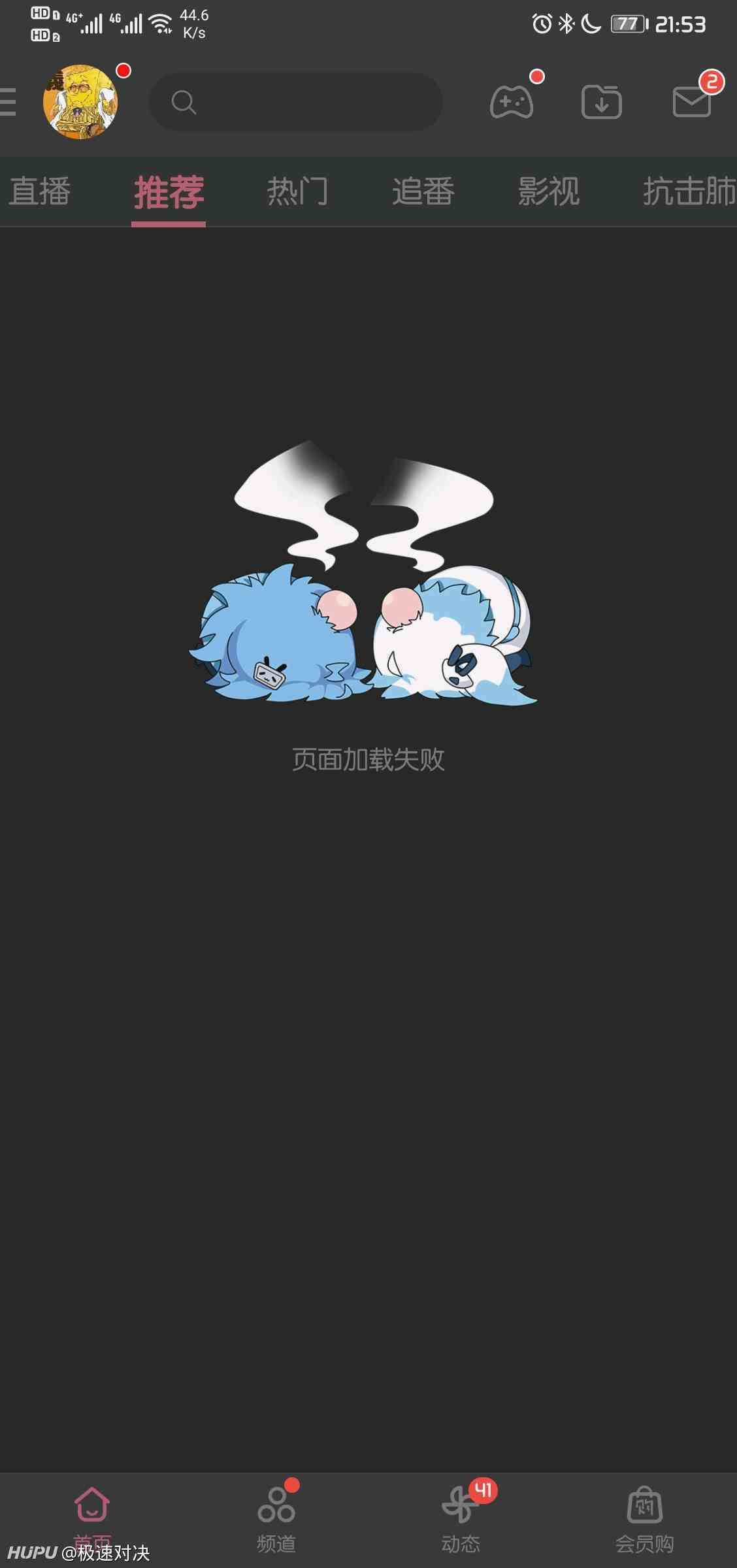Switch to the 直播 tab

point(39,191)
